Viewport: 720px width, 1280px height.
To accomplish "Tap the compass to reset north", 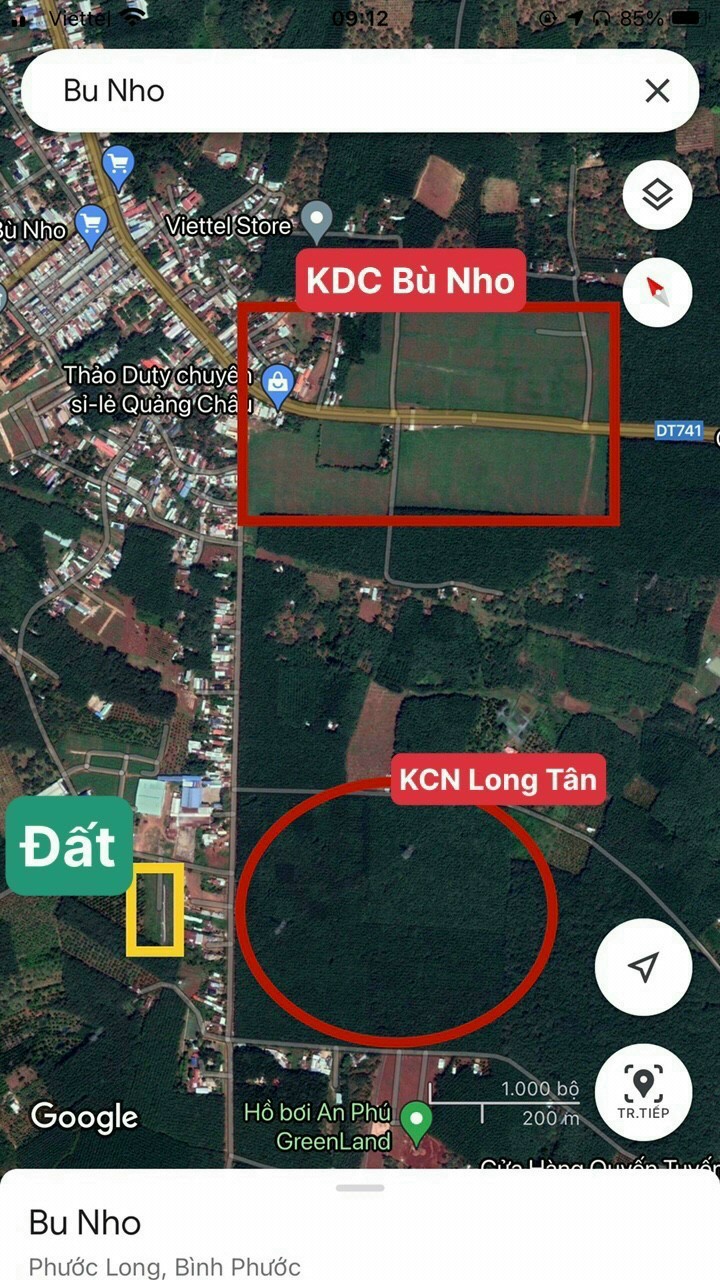I will point(657,290).
